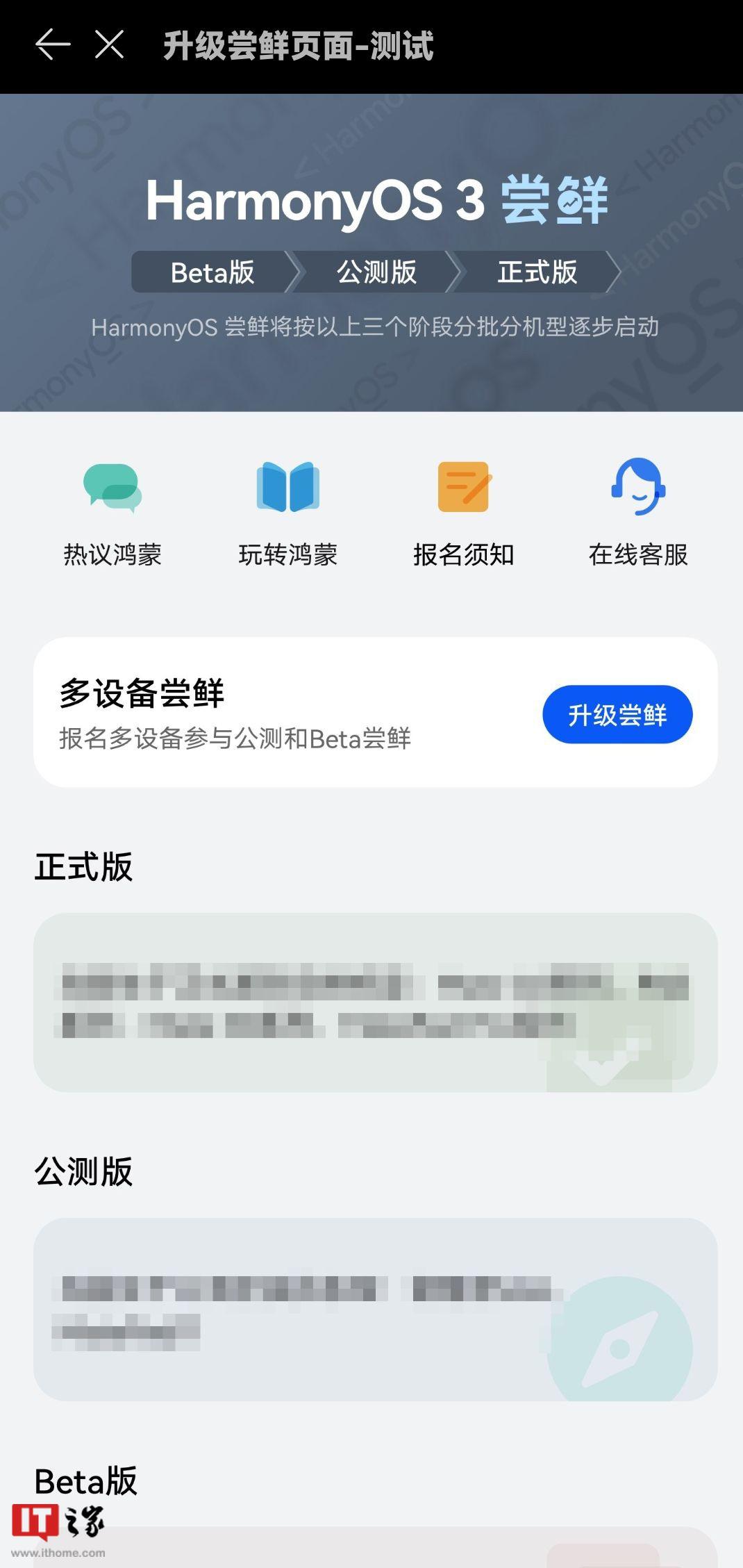Toggle the 公测版 section header

click(x=83, y=1171)
